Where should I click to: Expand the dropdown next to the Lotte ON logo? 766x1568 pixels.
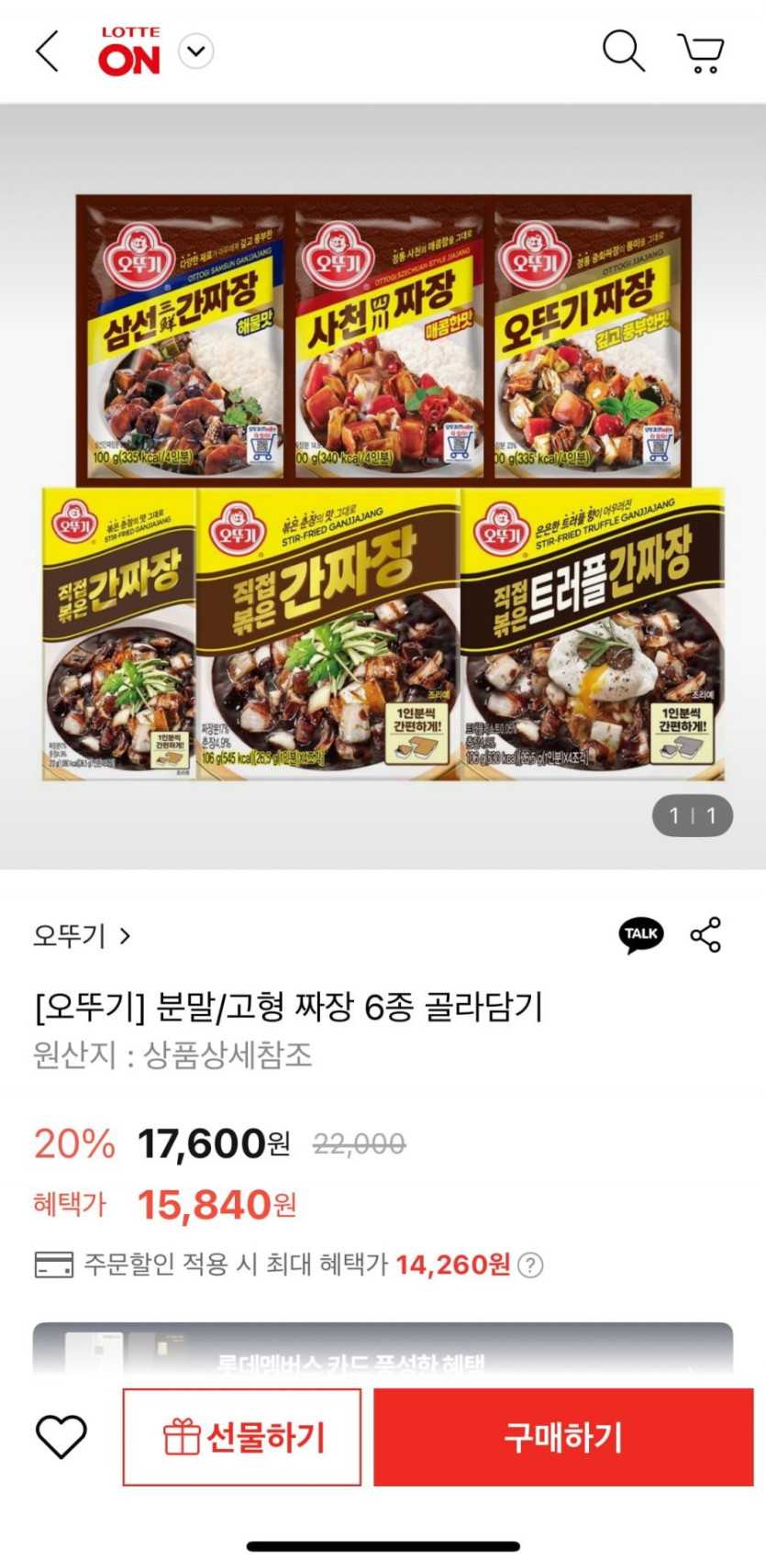pos(195,51)
